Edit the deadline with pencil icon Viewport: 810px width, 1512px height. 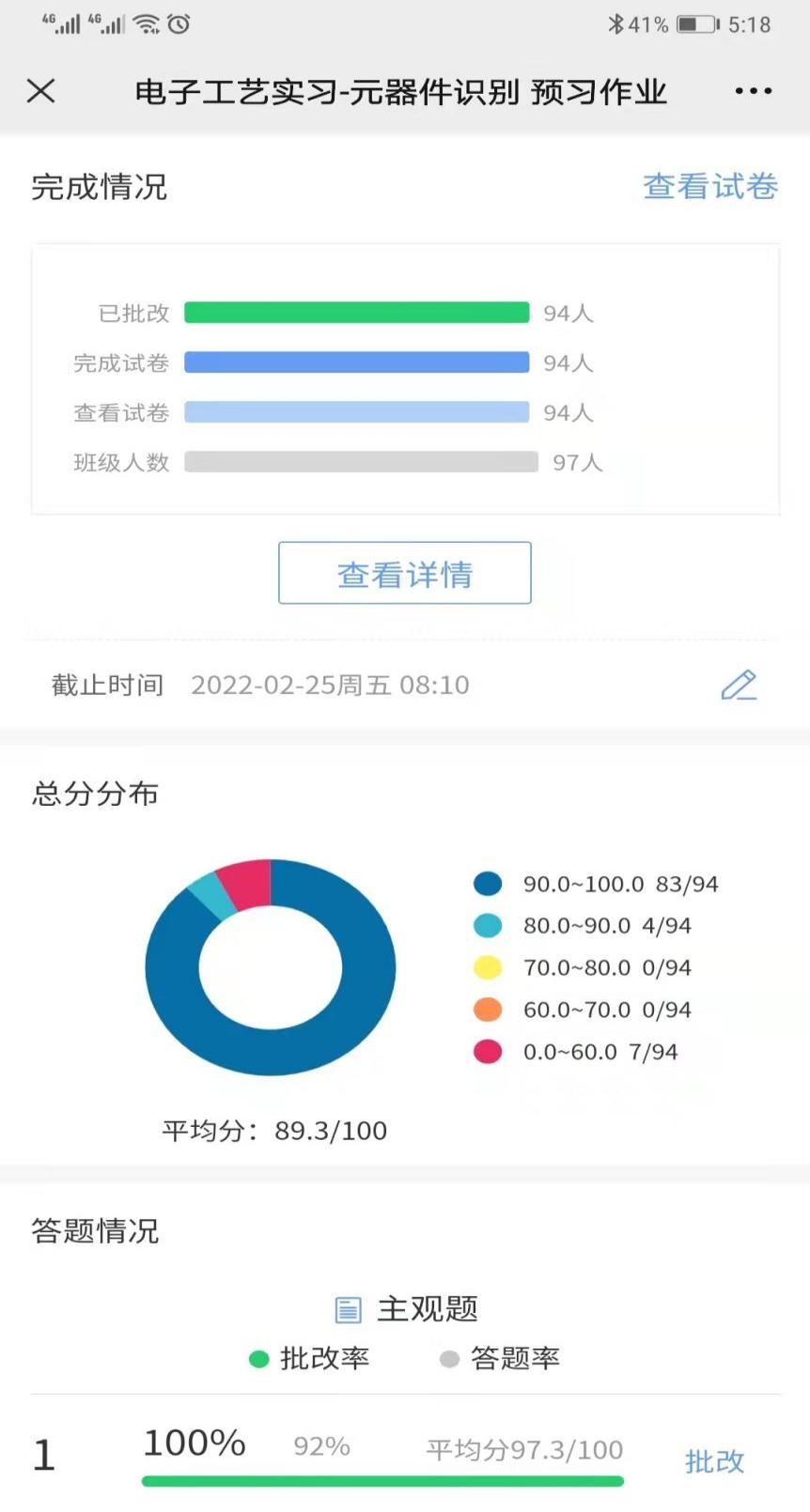click(739, 685)
